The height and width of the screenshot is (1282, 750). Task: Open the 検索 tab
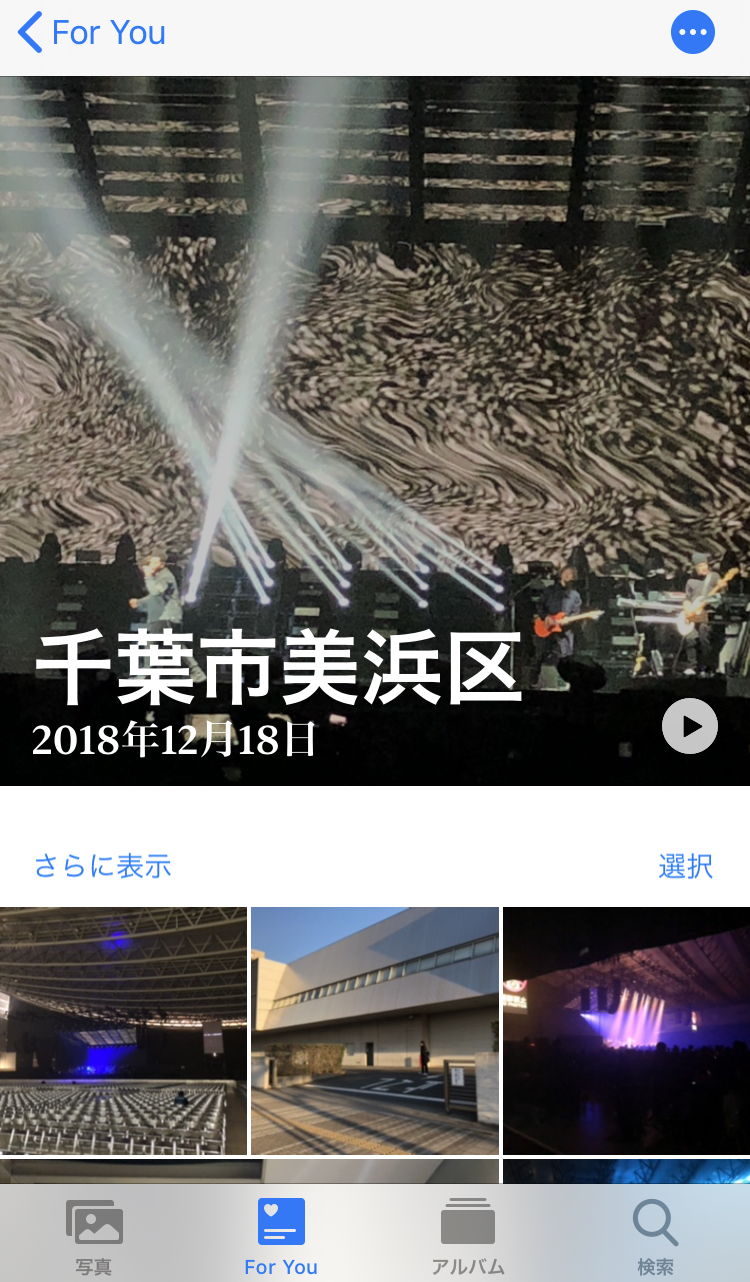click(x=656, y=1236)
